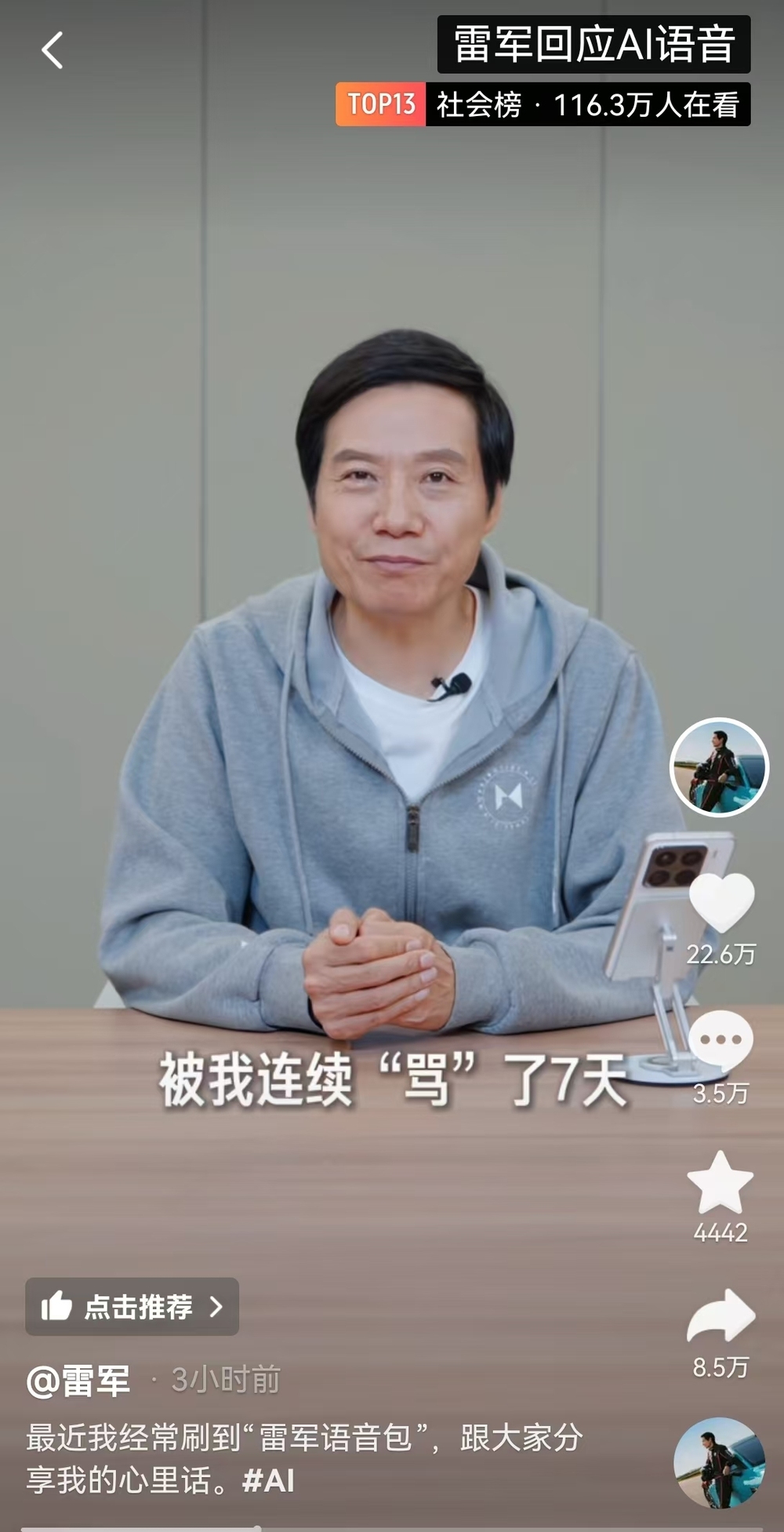Open the @雷军 account name

pos(78,1380)
